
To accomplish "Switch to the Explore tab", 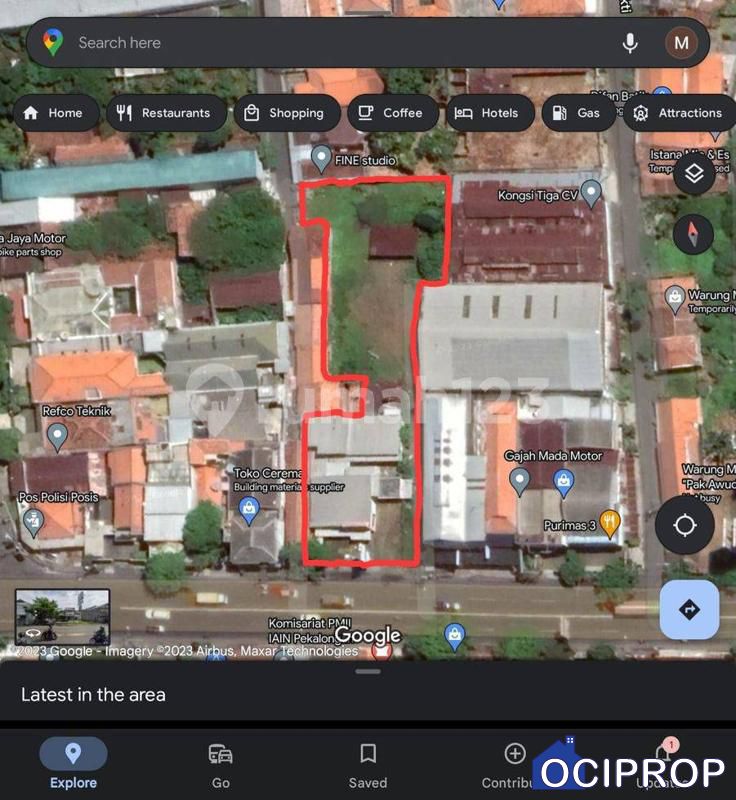I will (73, 765).
